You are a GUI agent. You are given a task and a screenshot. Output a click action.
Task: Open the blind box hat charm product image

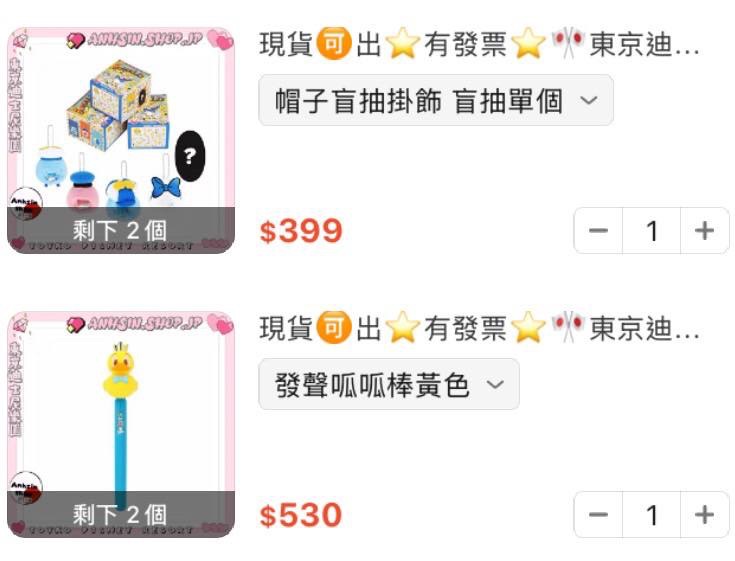[x=121, y=140]
